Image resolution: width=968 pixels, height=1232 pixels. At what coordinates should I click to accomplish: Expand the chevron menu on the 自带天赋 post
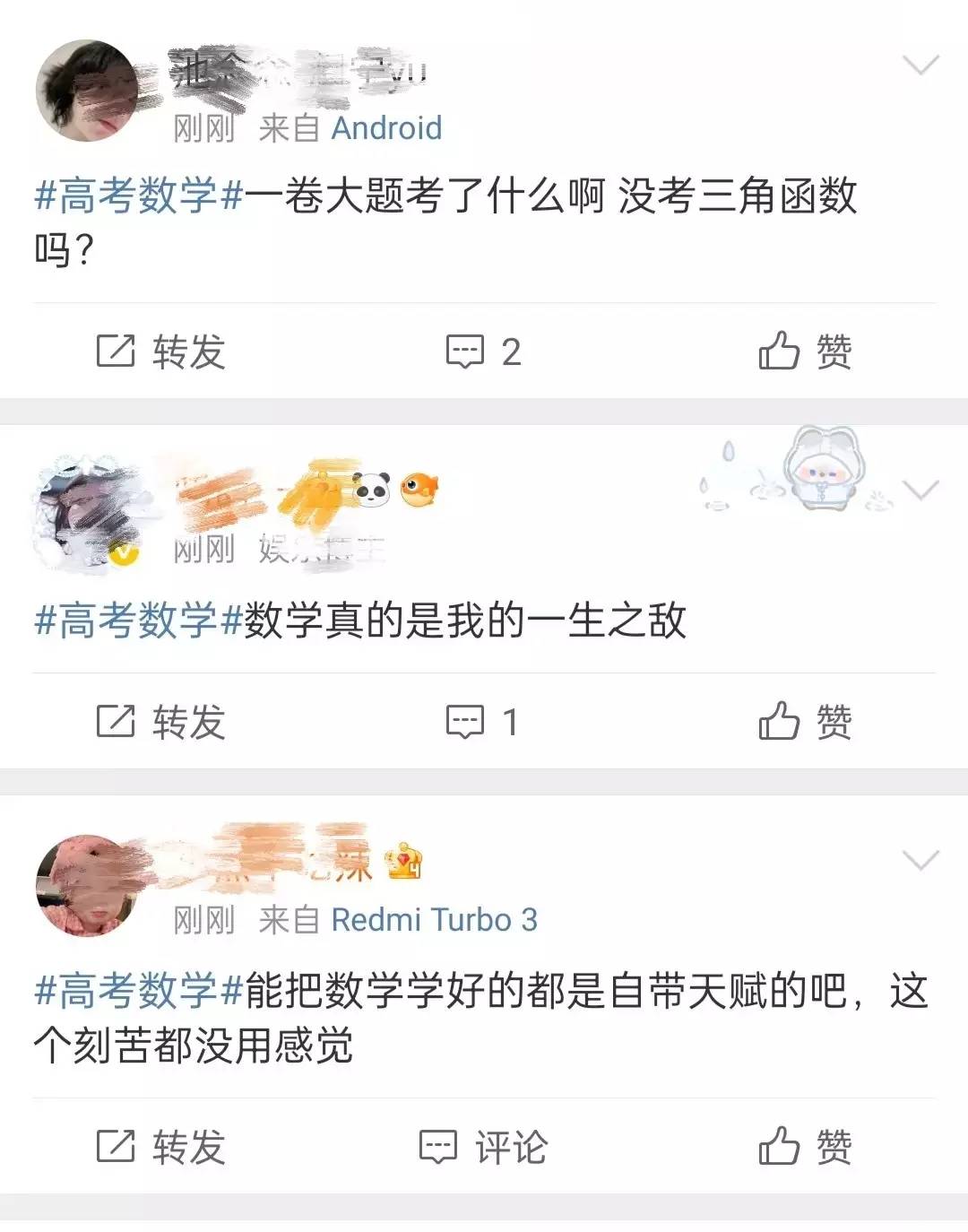tap(920, 861)
